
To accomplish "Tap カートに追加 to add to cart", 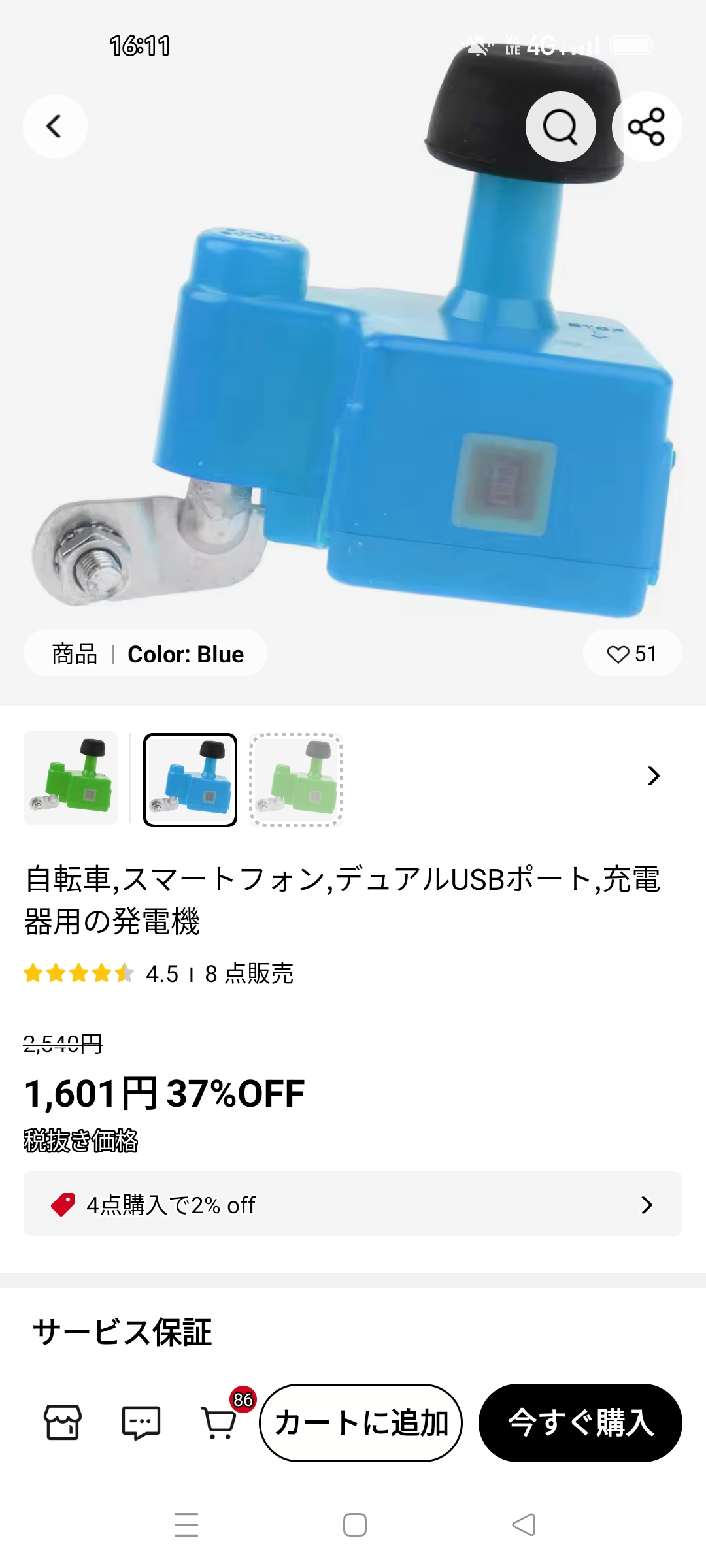I will [x=361, y=1422].
